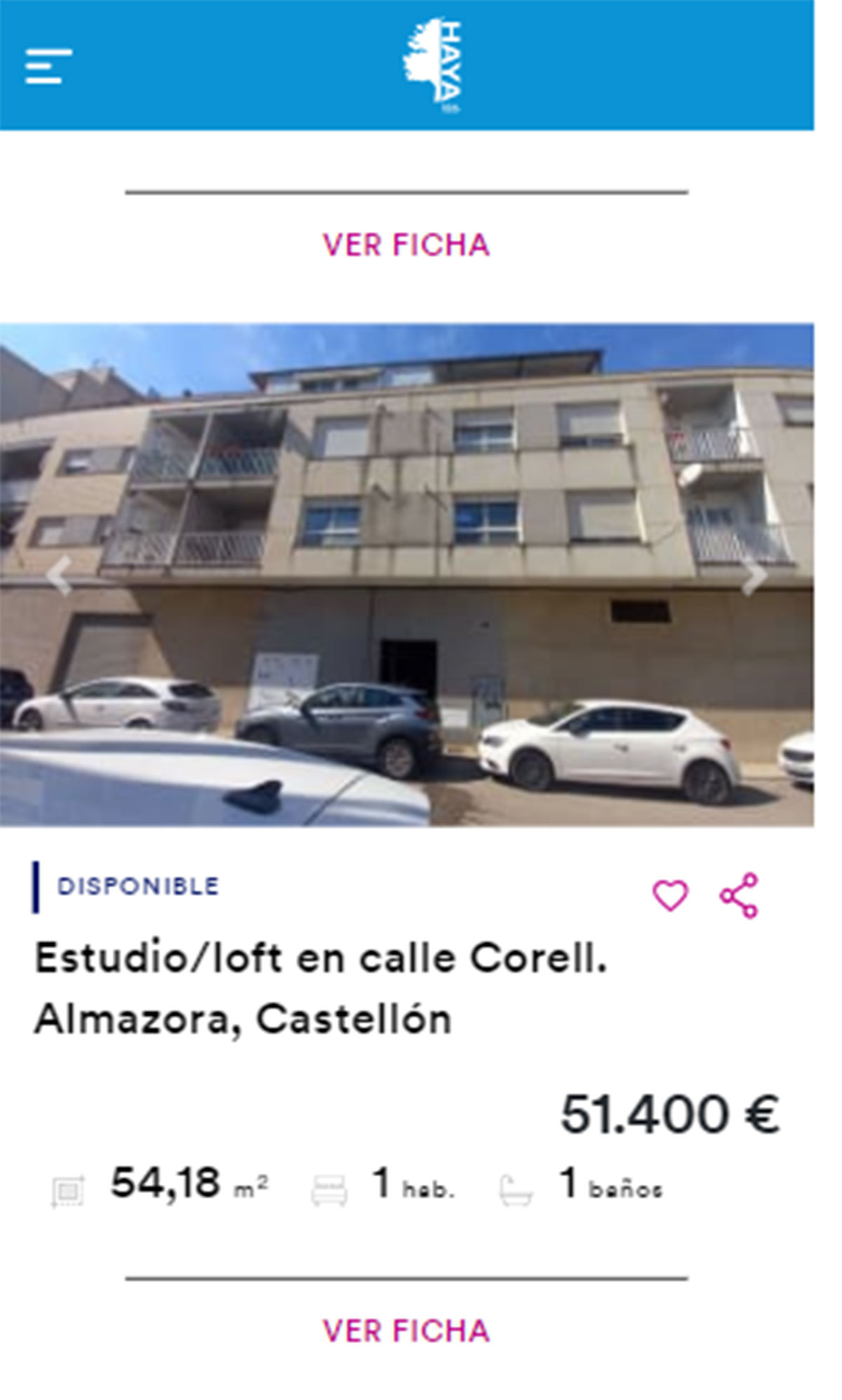Screen dimensions: 842x1400
Task: Show the previous photo of the building
Action: point(59,575)
